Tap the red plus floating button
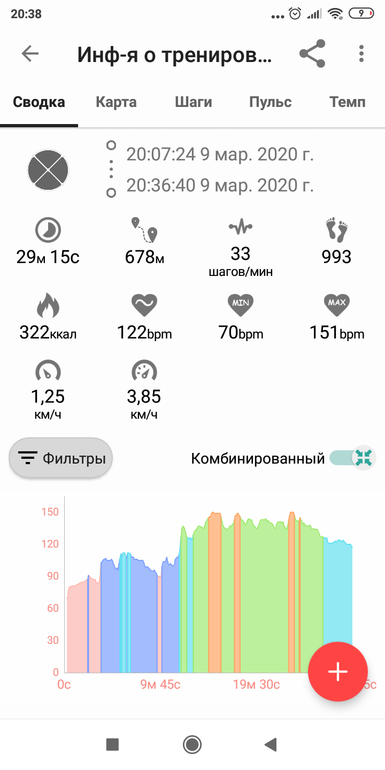Viewport: 385px width, 770px height. pyautogui.click(x=338, y=671)
